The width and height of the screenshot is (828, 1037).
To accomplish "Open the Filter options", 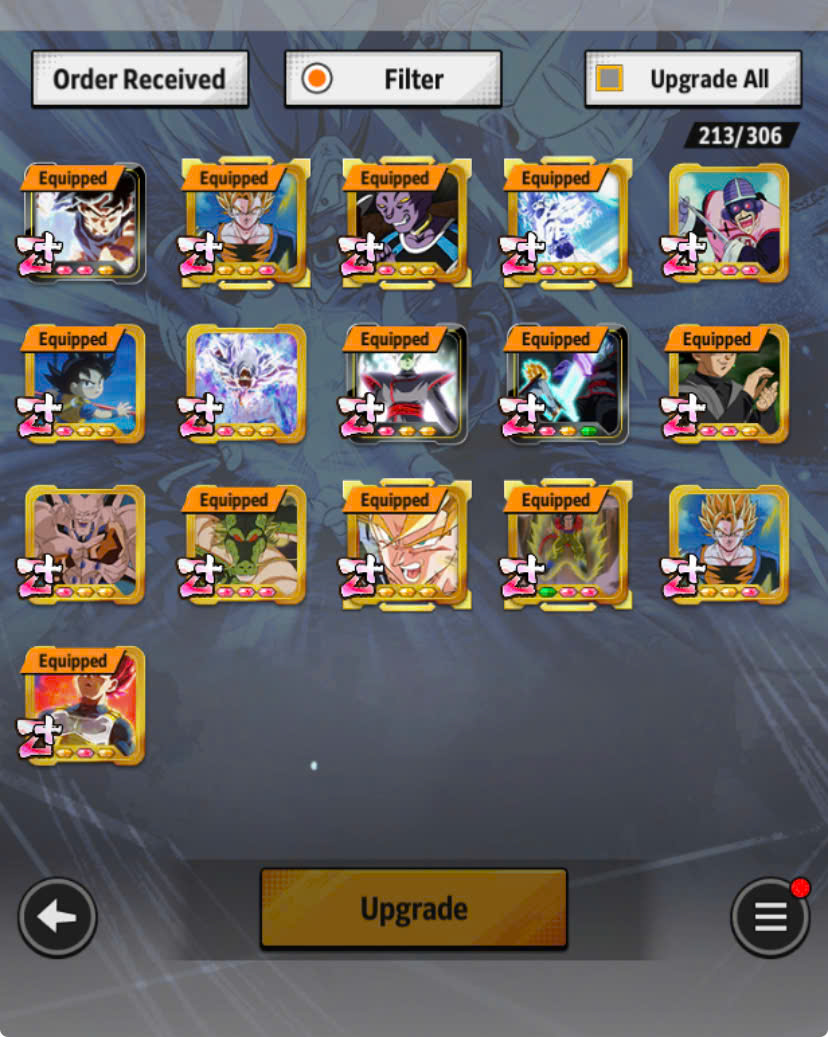I will click(x=393, y=79).
